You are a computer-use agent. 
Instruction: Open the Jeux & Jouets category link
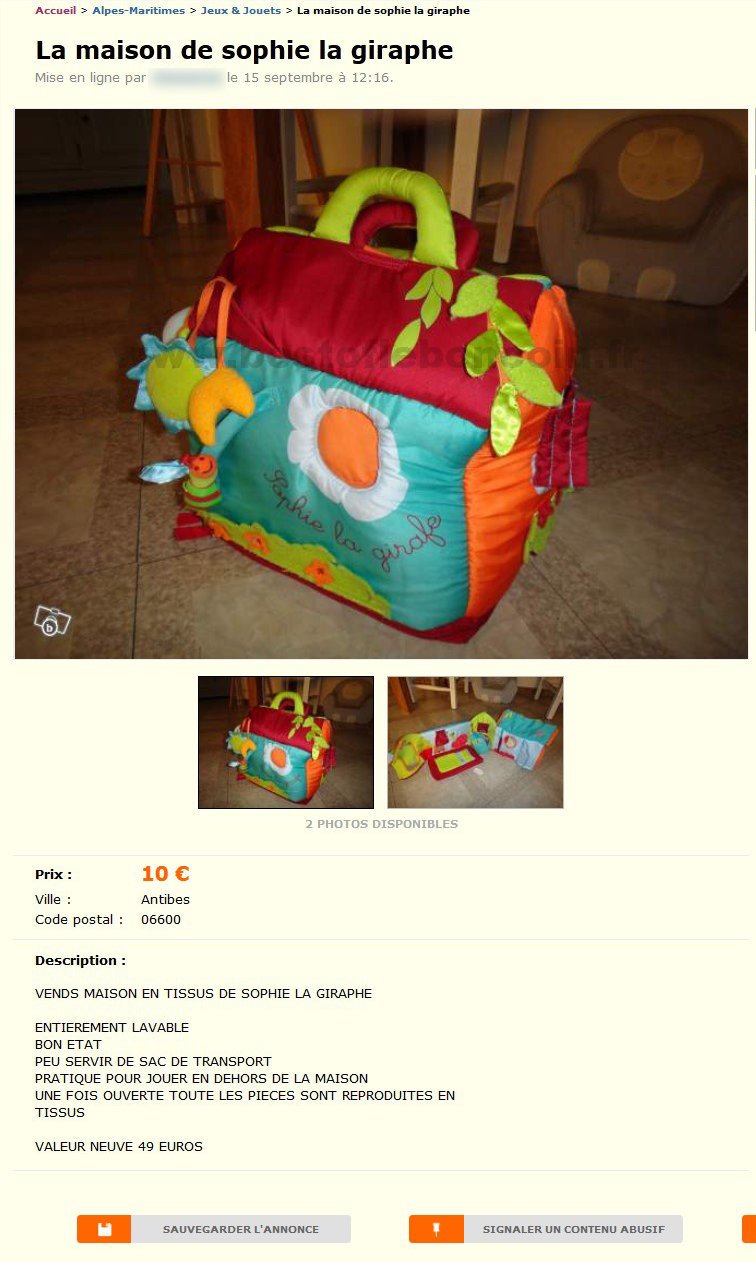(241, 10)
